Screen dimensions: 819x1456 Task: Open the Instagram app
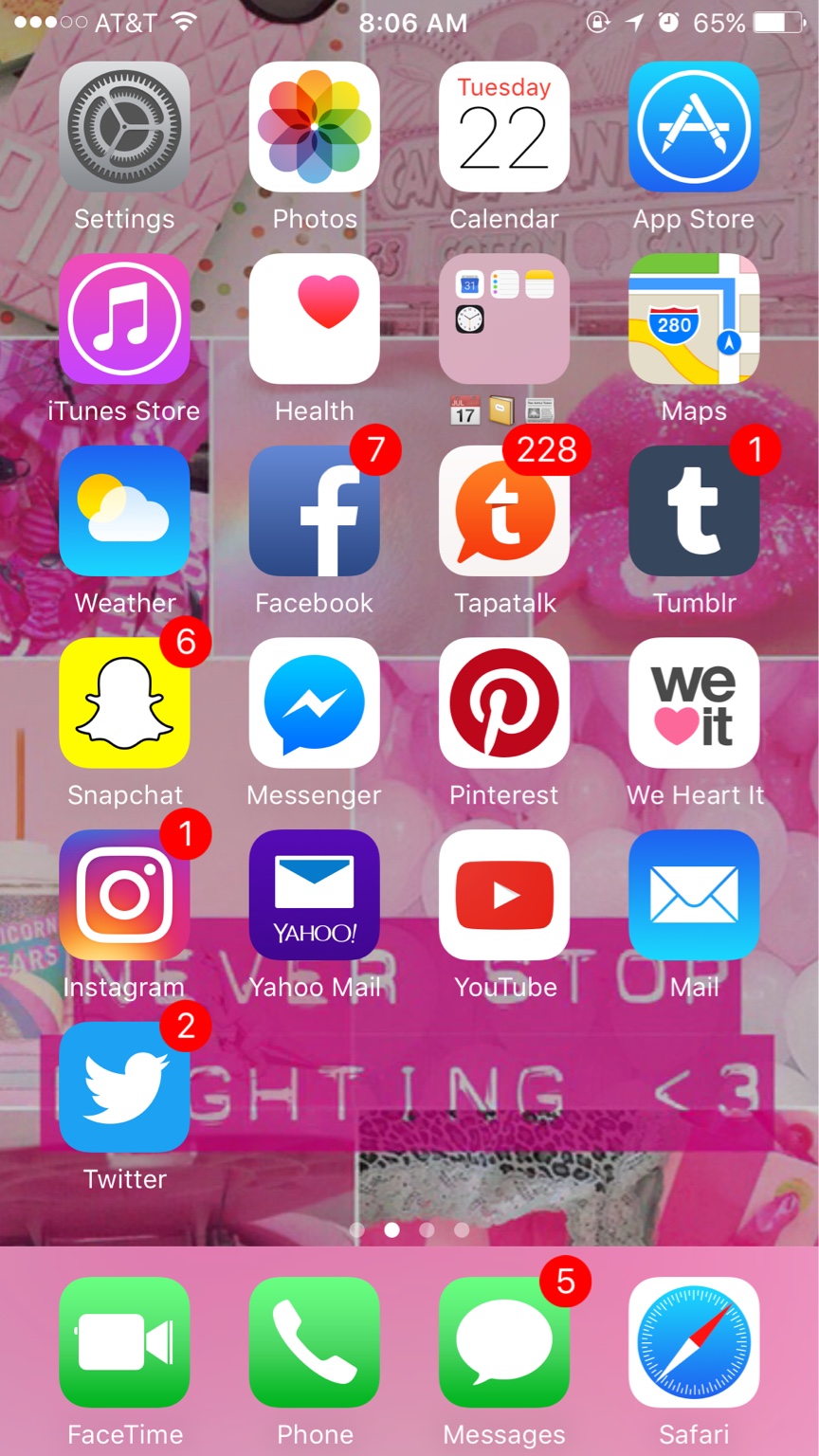click(124, 895)
